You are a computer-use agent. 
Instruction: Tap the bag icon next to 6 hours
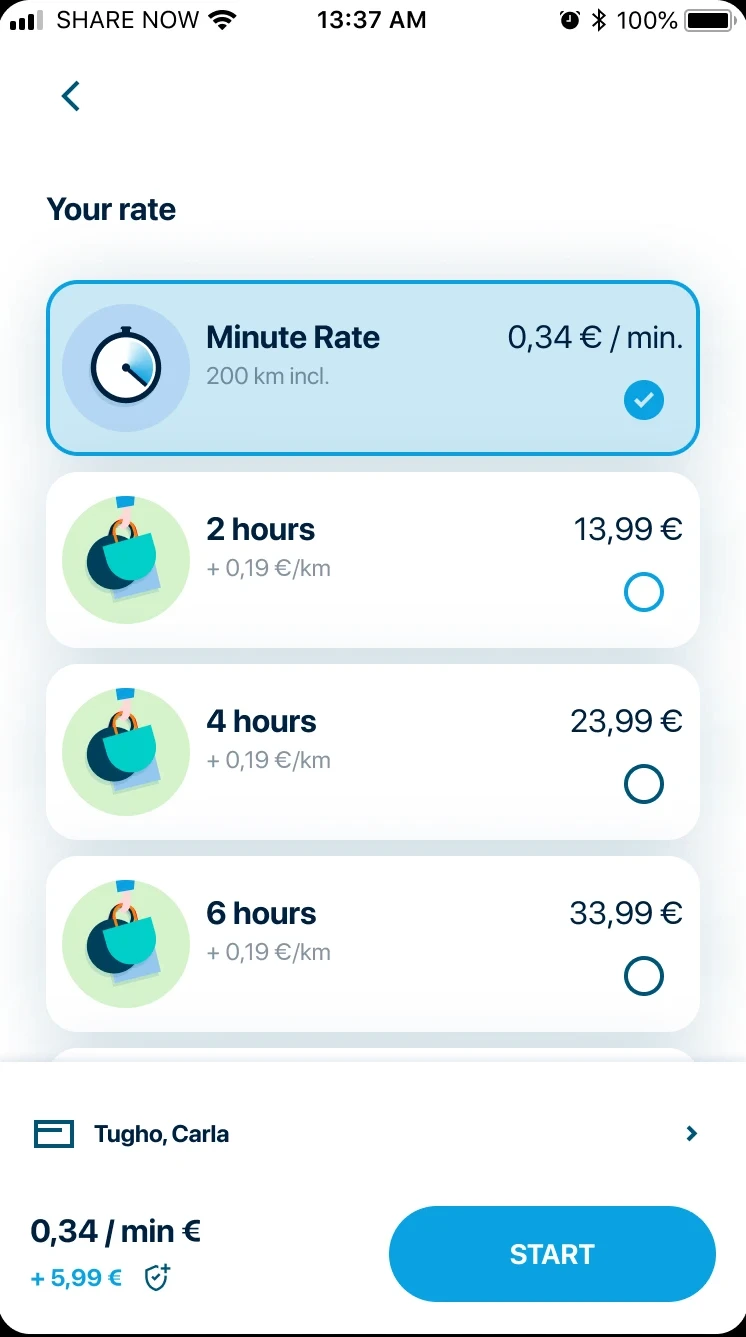pos(126,943)
